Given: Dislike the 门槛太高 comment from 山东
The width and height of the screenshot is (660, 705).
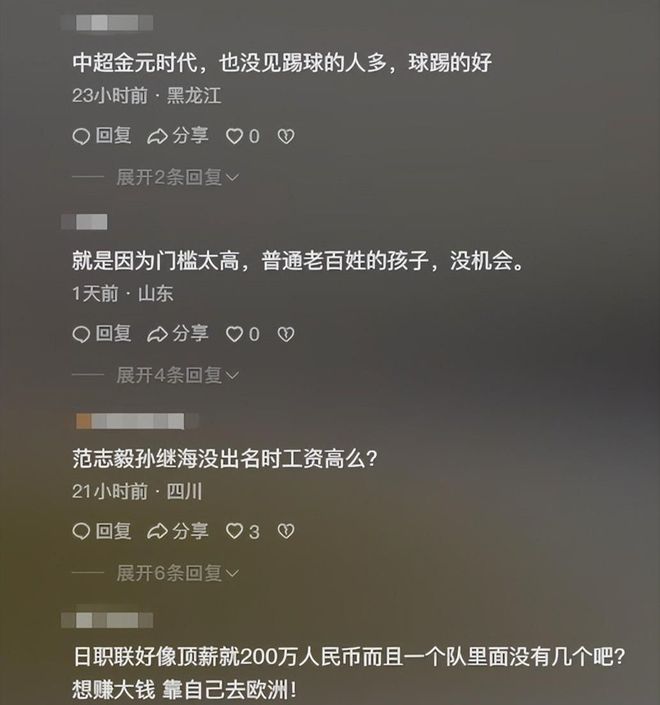Looking at the screenshot, I should (x=286, y=334).
